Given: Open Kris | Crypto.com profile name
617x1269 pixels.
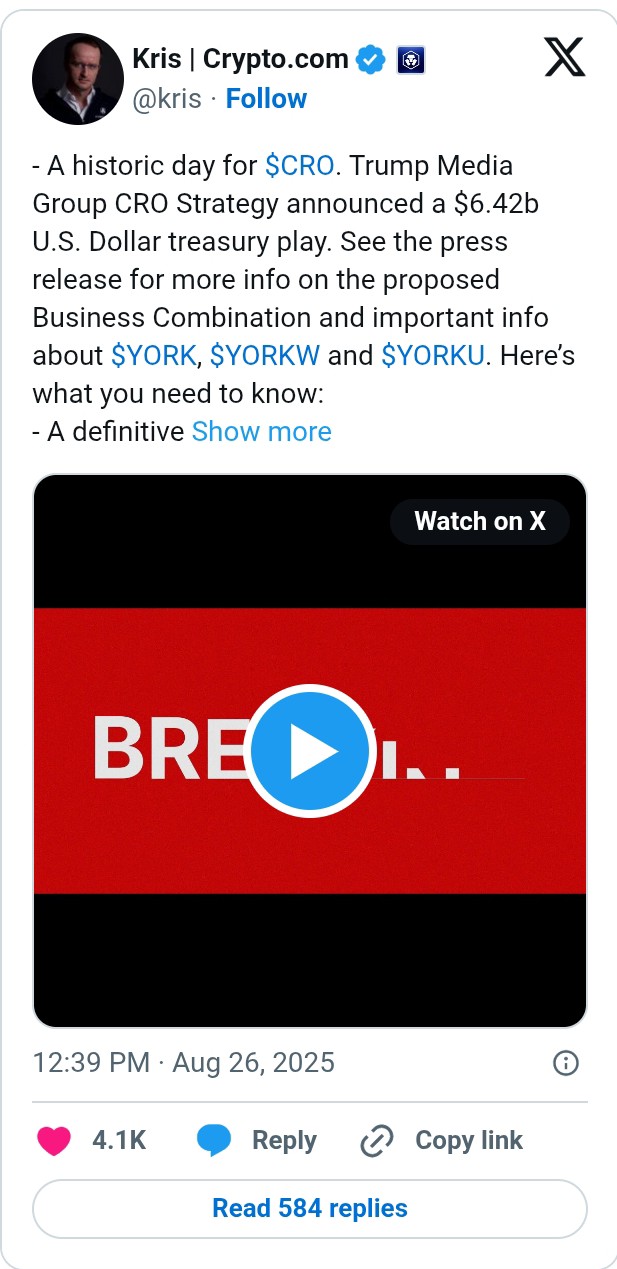Looking at the screenshot, I should (x=240, y=59).
